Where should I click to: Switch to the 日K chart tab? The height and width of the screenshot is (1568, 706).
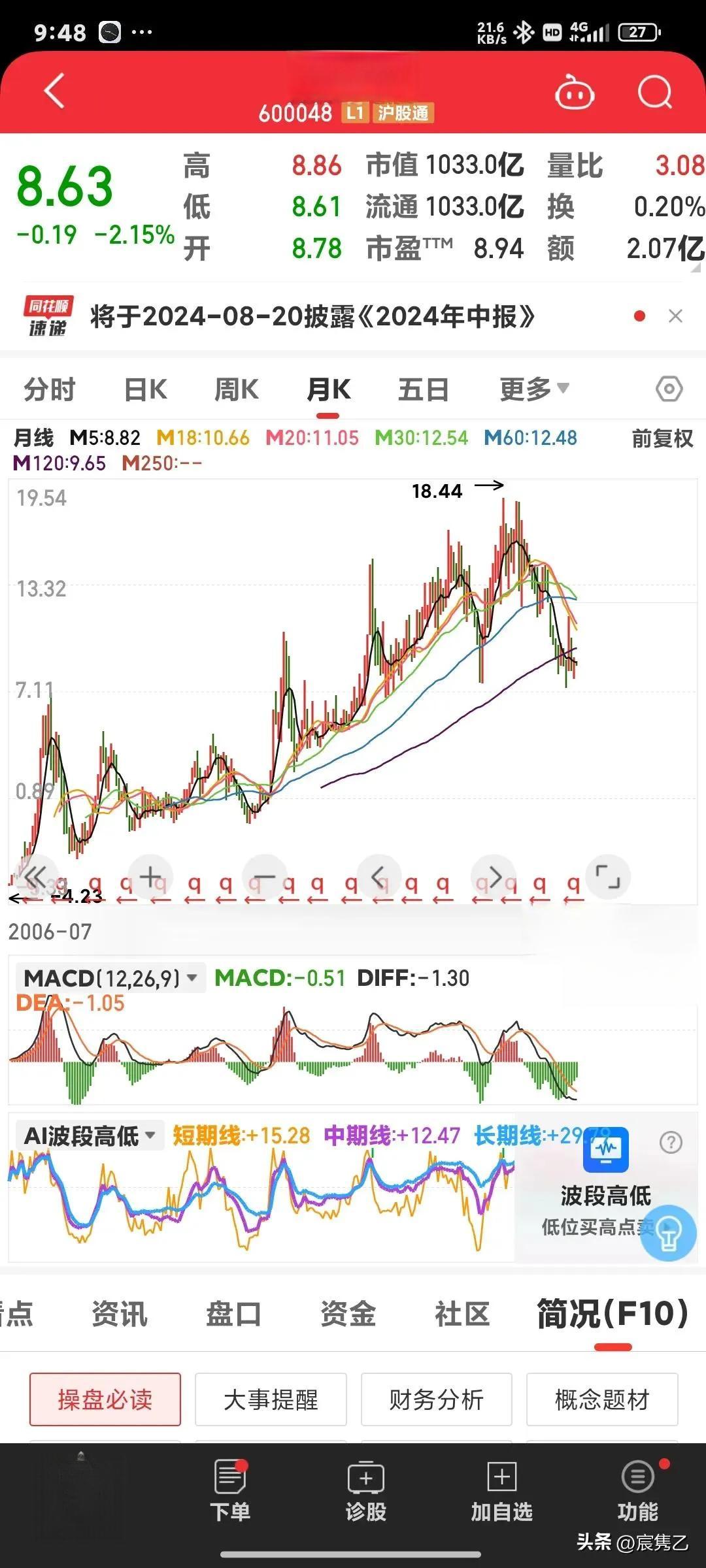click(145, 390)
